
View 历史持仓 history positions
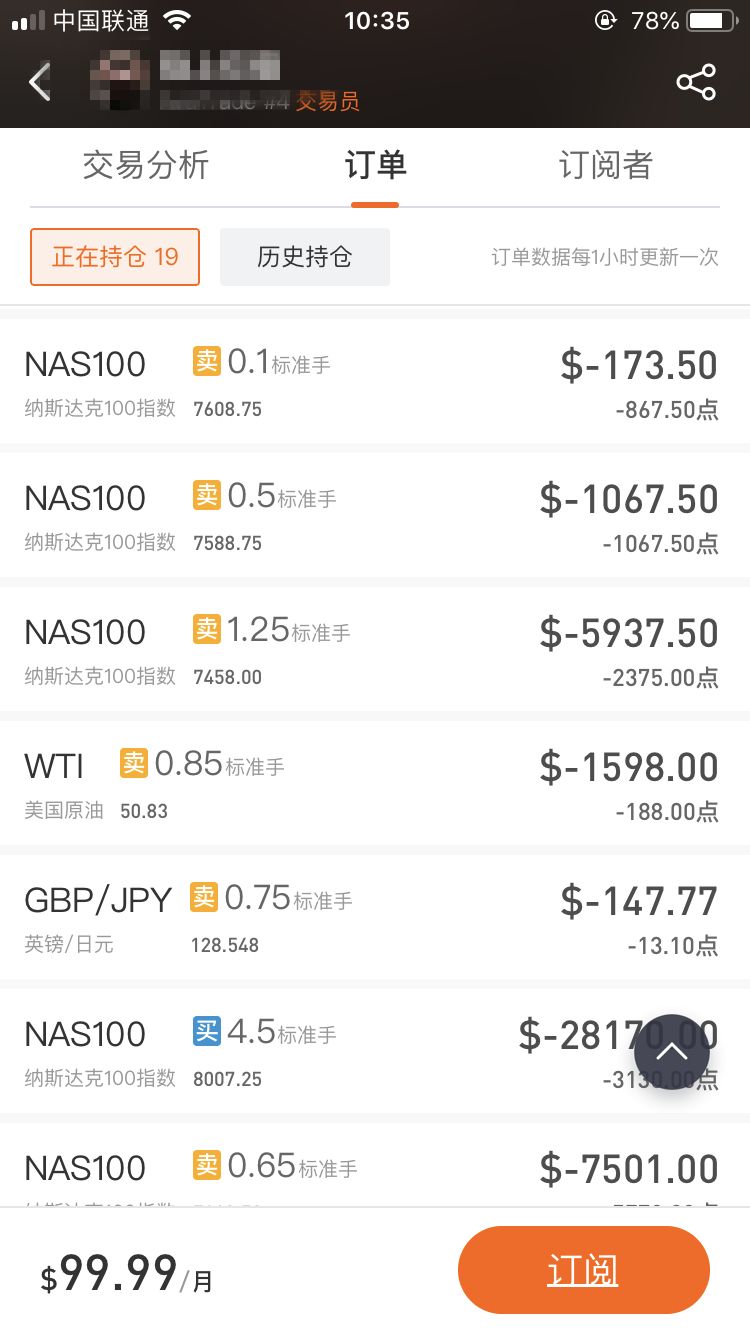coord(305,257)
